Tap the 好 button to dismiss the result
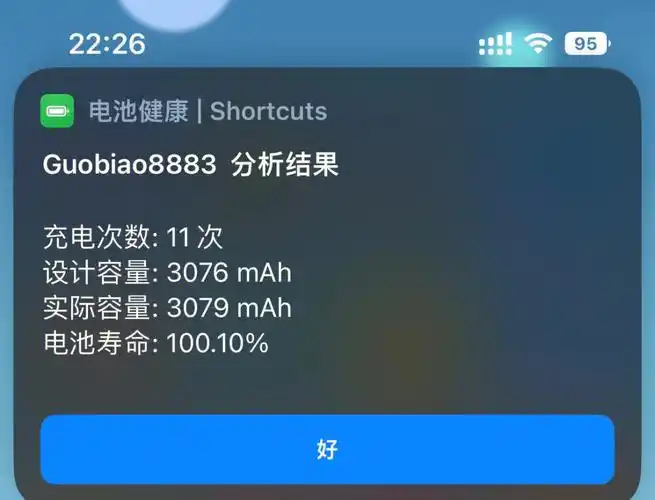 pyautogui.click(x=327, y=450)
